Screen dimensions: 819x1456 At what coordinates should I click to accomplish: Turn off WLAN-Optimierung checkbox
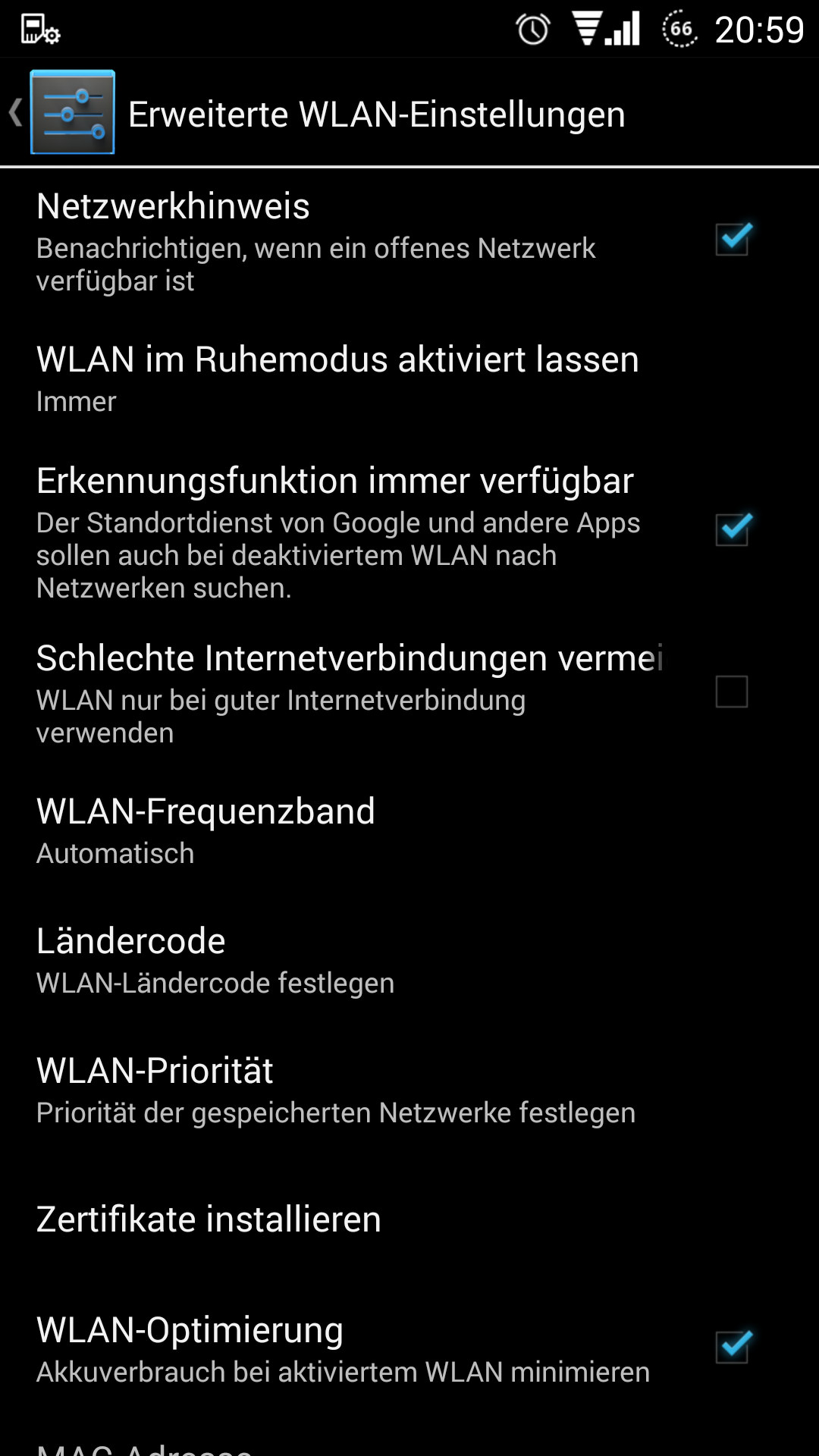(x=733, y=1347)
